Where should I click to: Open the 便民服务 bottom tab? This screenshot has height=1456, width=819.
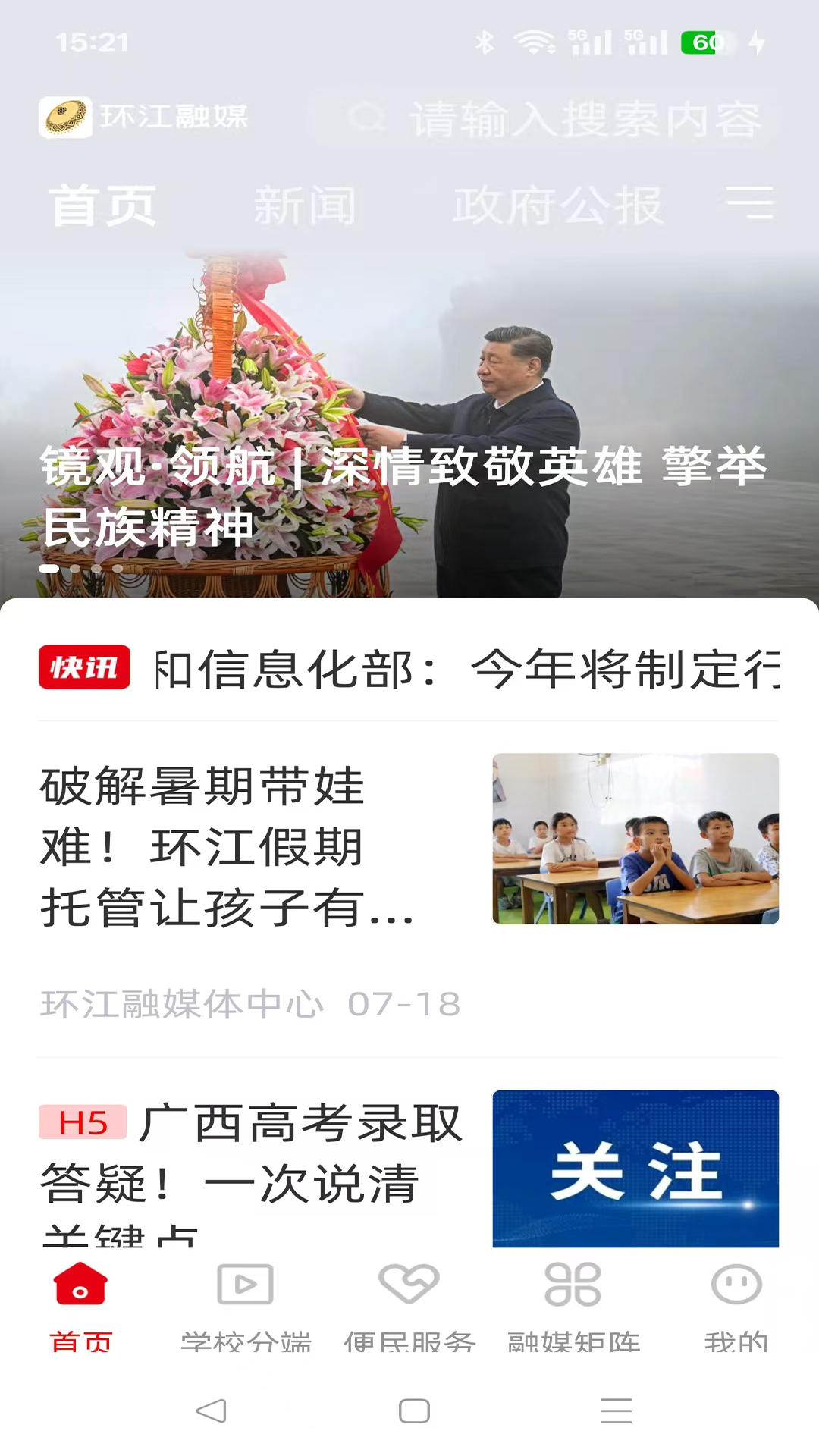click(x=409, y=1306)
